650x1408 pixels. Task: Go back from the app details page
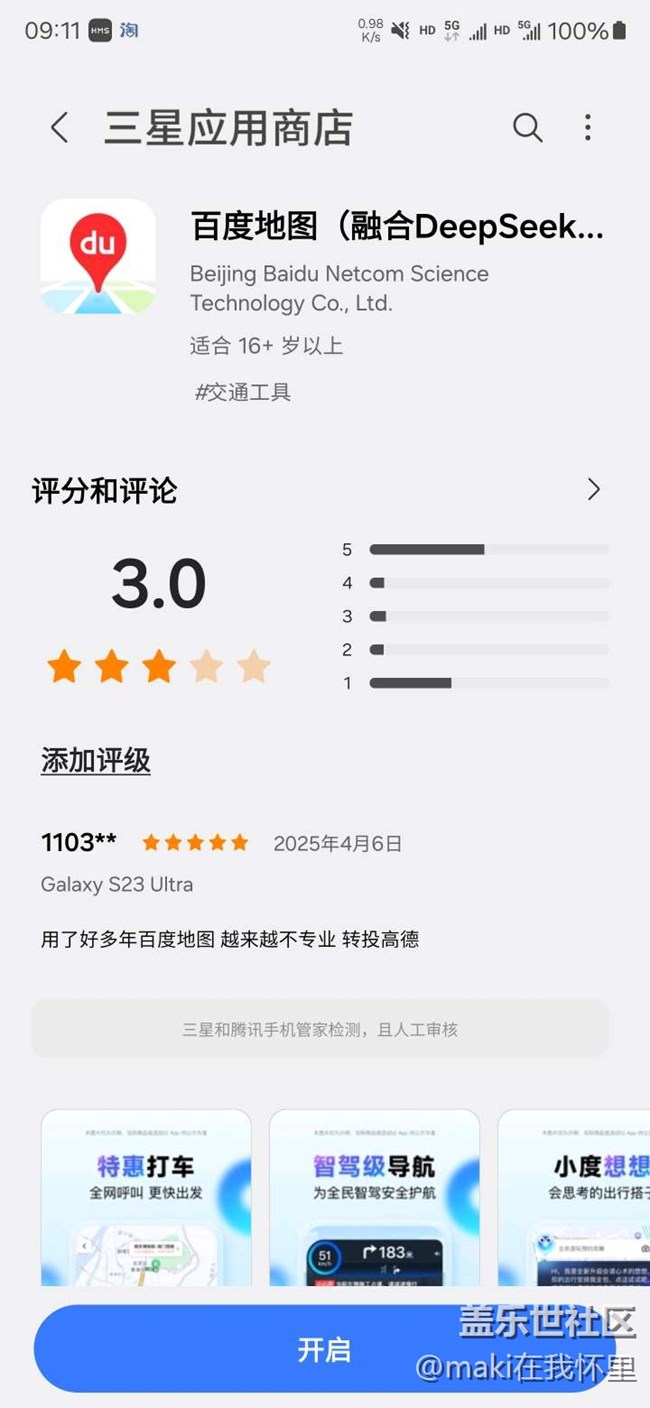60,128
